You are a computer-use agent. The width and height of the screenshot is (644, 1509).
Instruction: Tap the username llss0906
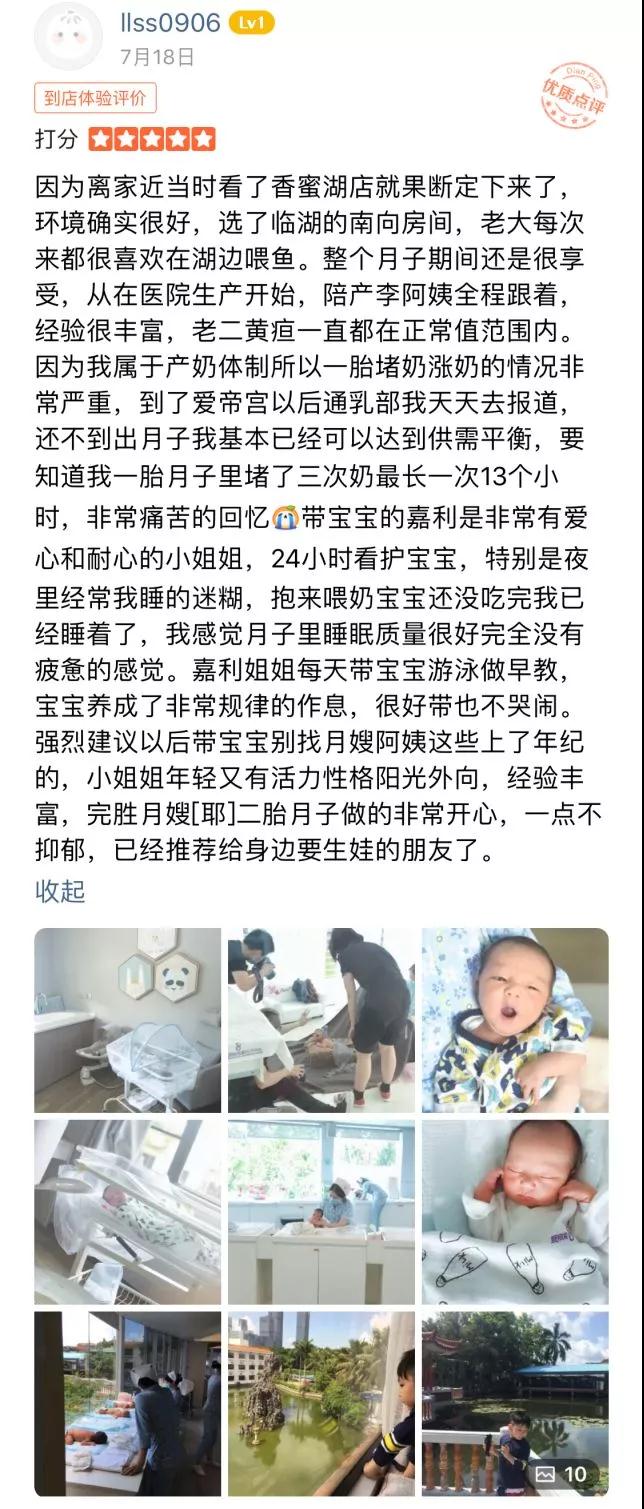tap(170, 23)
